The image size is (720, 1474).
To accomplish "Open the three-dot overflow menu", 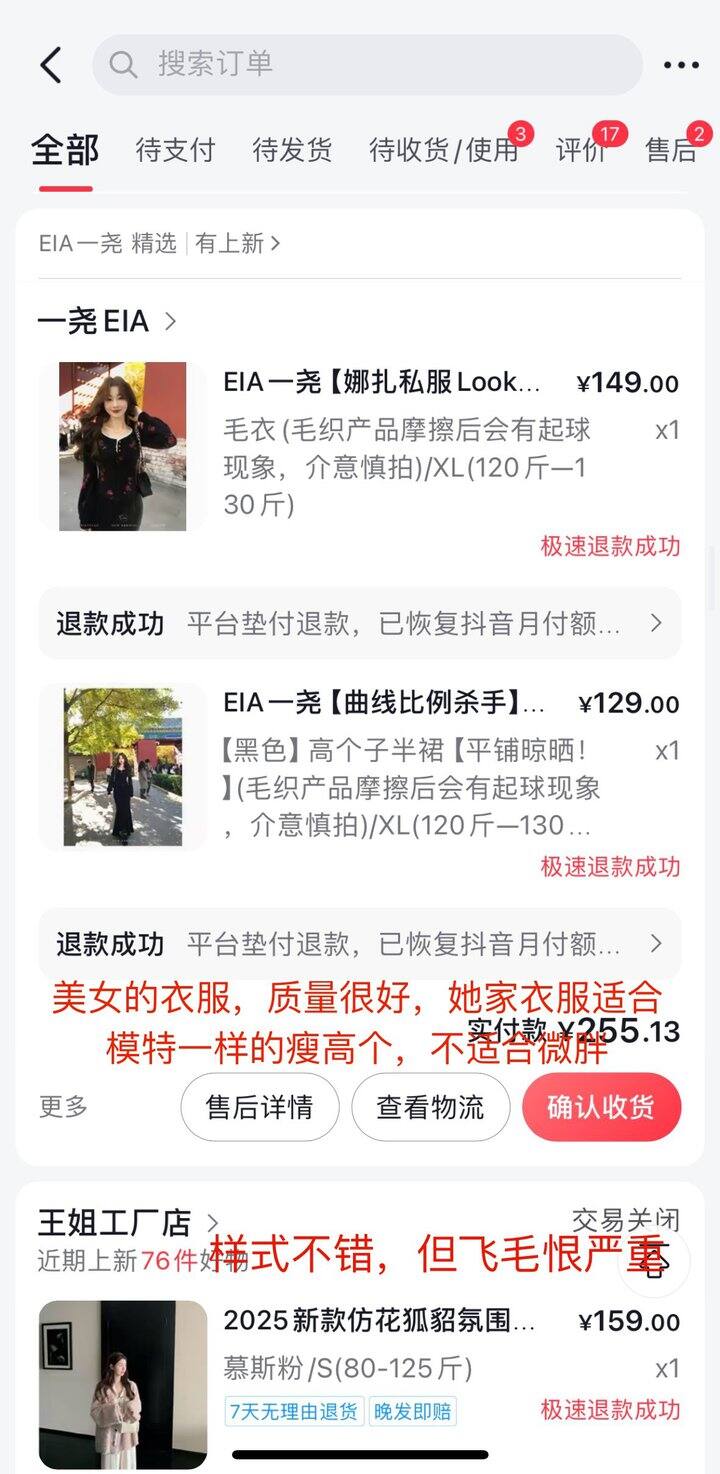I will coord(681,65).
